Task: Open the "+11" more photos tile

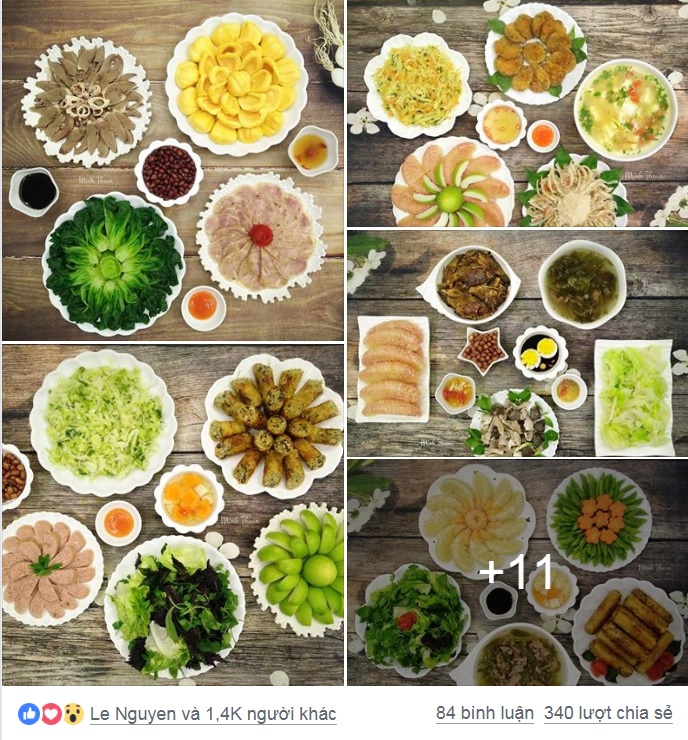Action: [x=517, y=572]
